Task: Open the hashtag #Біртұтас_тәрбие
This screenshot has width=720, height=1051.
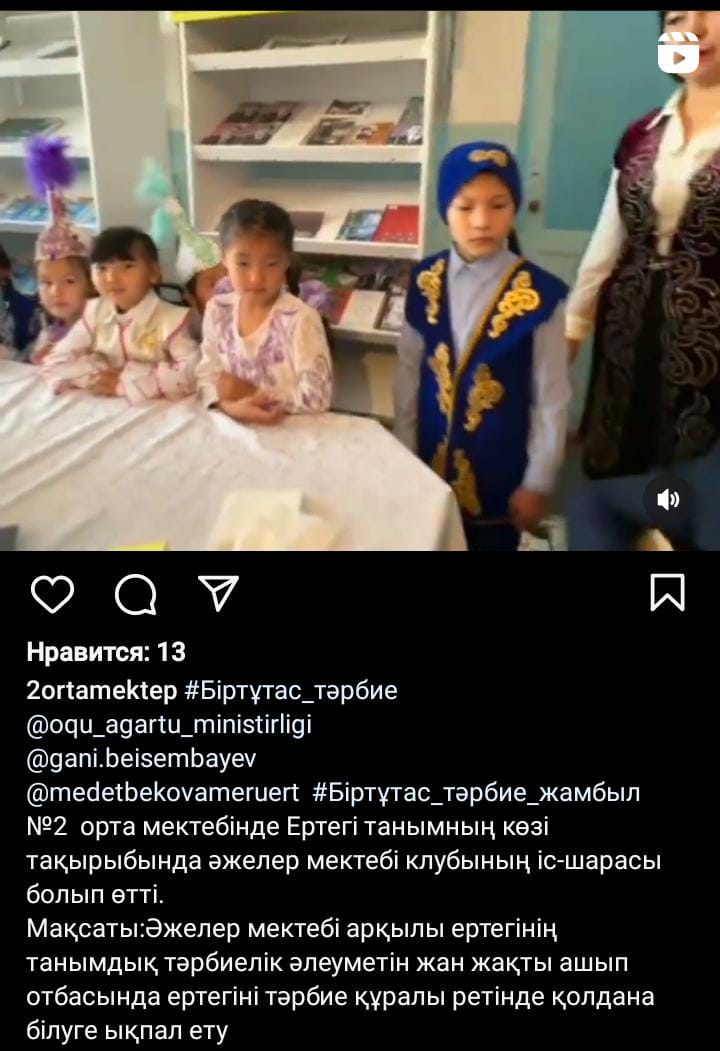Action: point(291,690)
